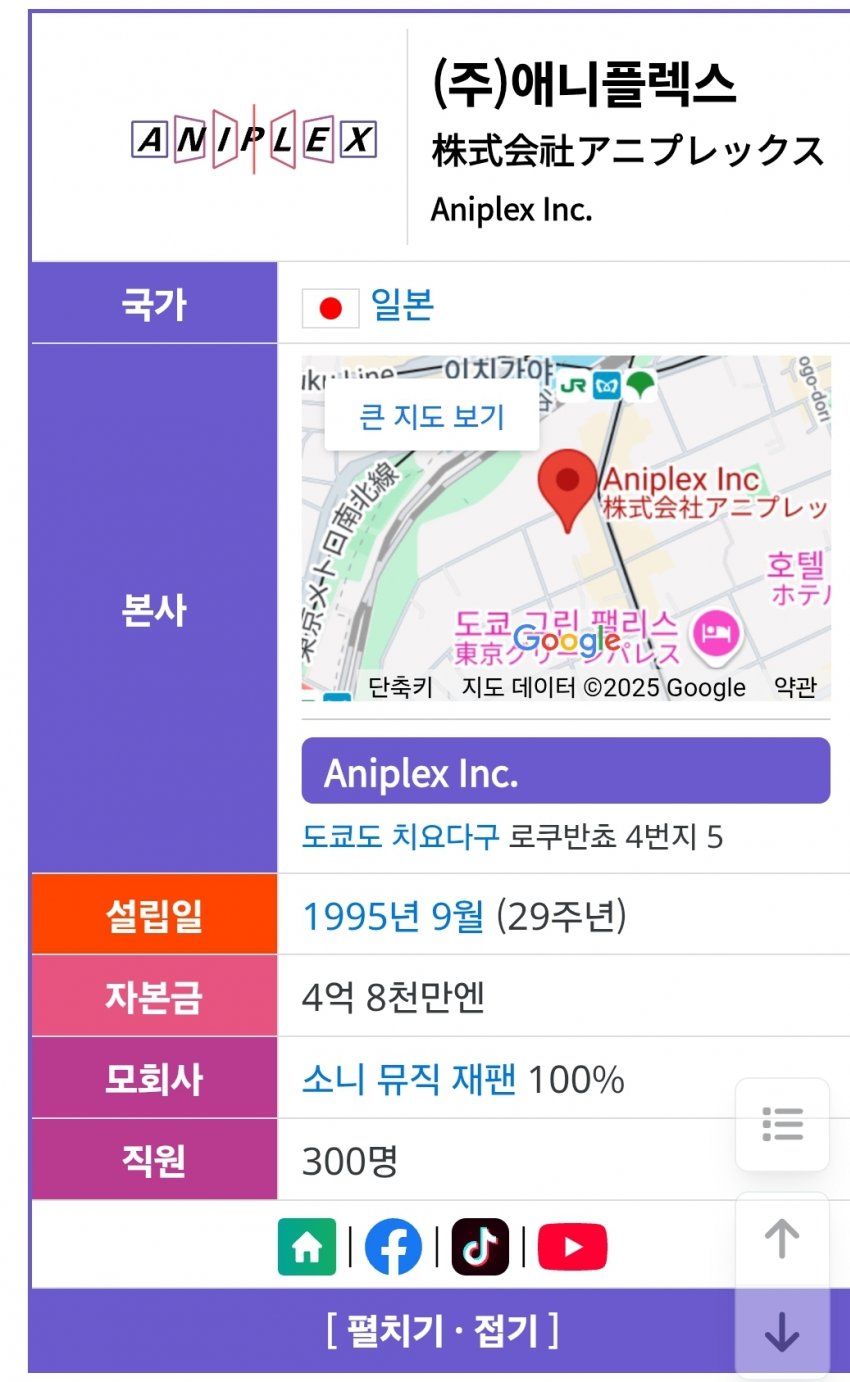This screenshot has width=850, height=1382.
Task: Open the Aniplex Facebook page
Action: 393,1247
